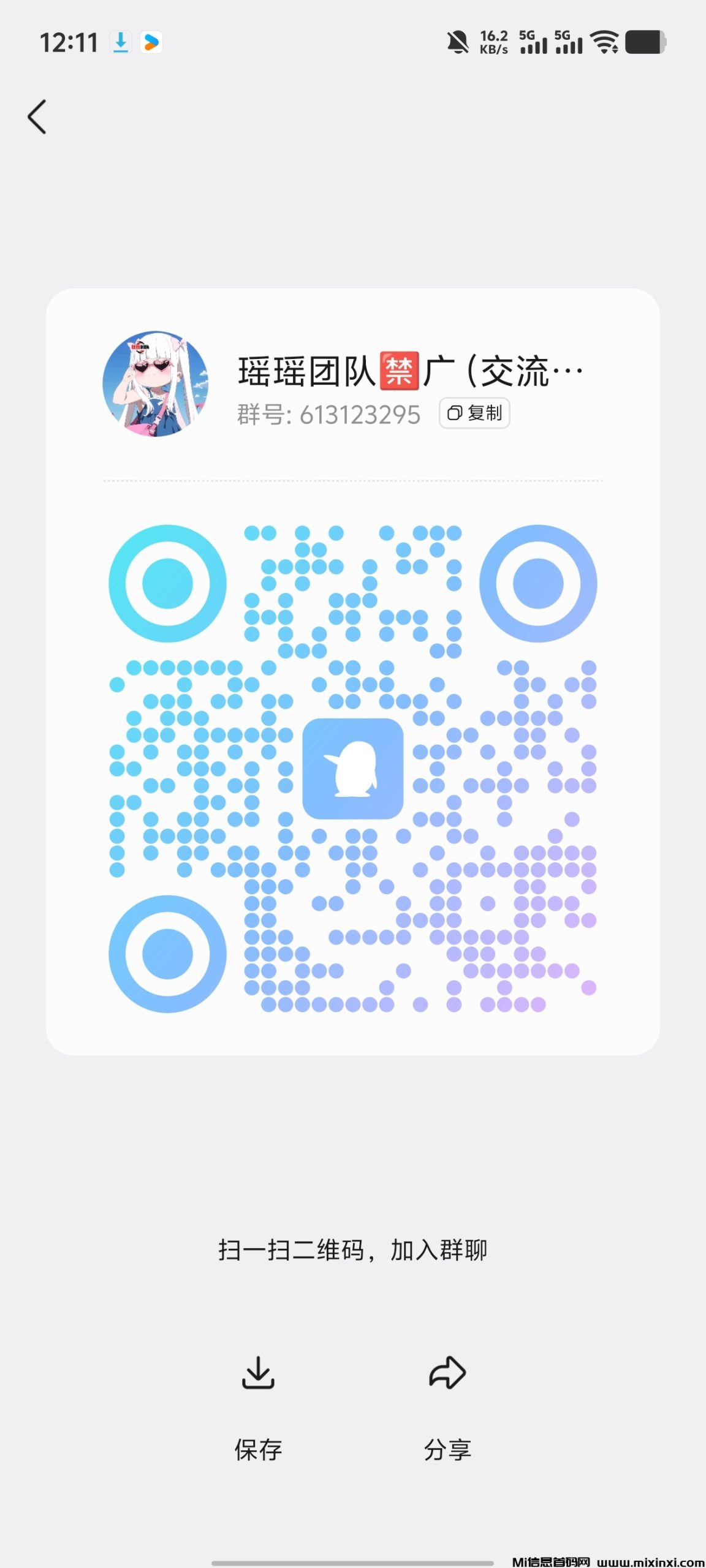Tap the clock showing 12:11
This screenshot has width=706, height=1568.
coord(69,40)
